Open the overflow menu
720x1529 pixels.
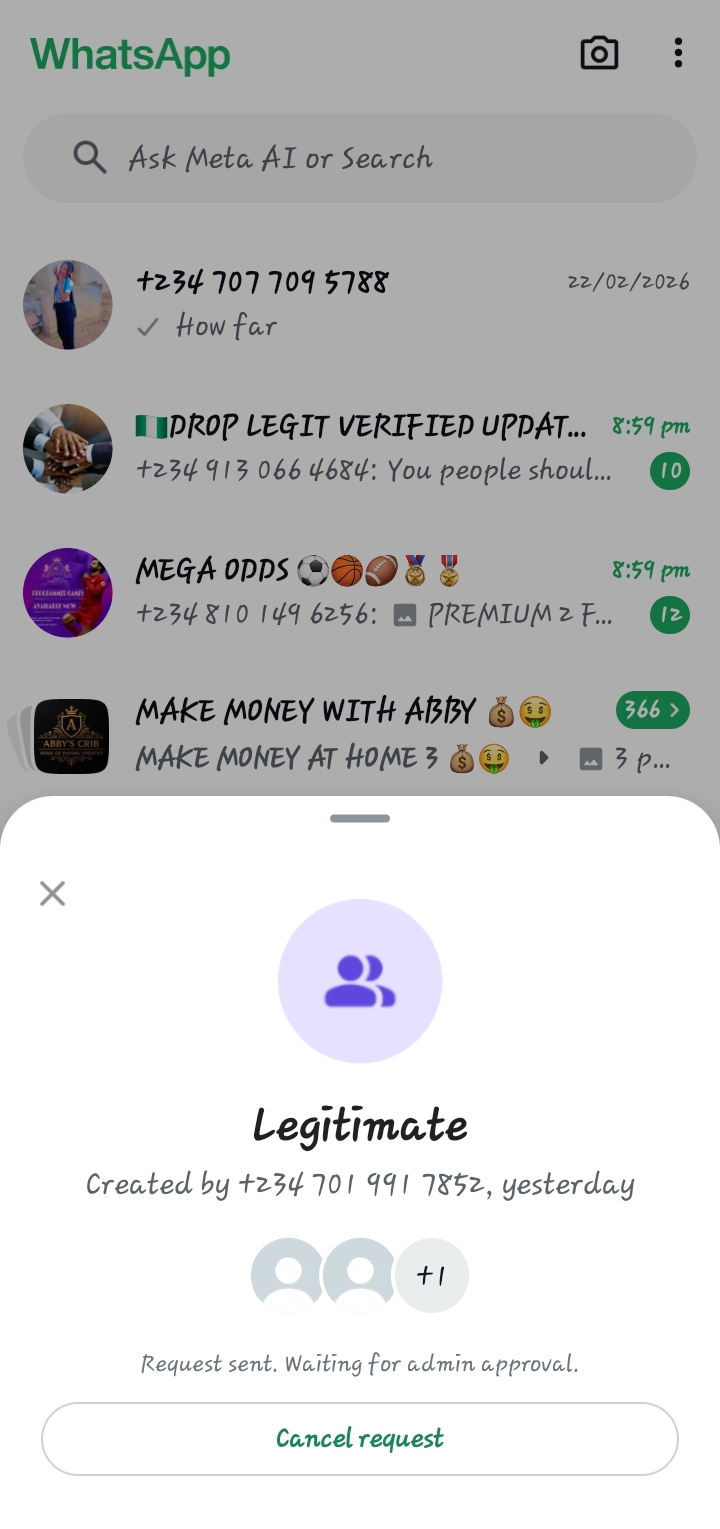(678, 53)
